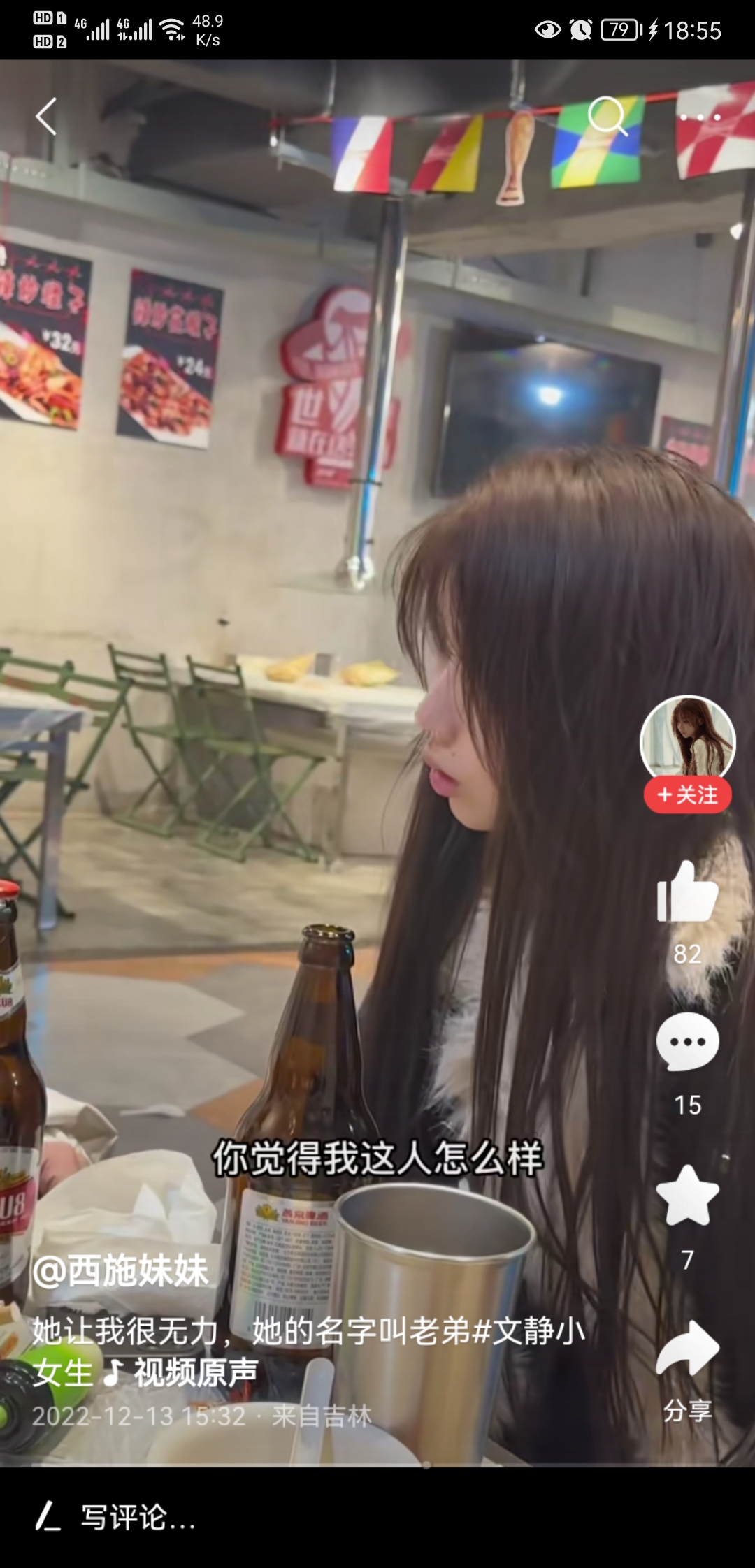Follow the creator with +关注 button
The height and width of the screenshot is (1568, 755).
pos(687,795)
